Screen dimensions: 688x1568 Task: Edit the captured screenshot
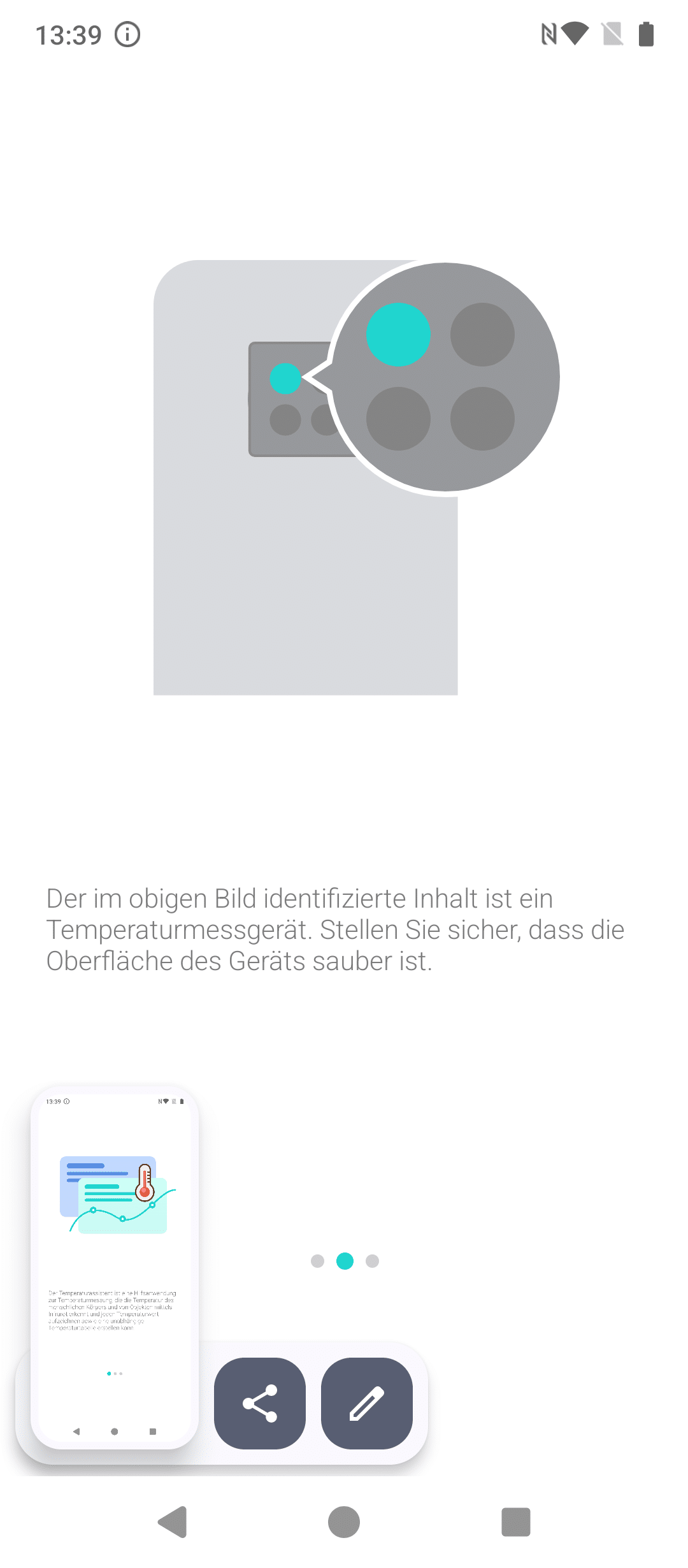pyautogui.click(x=367, y=1403)
